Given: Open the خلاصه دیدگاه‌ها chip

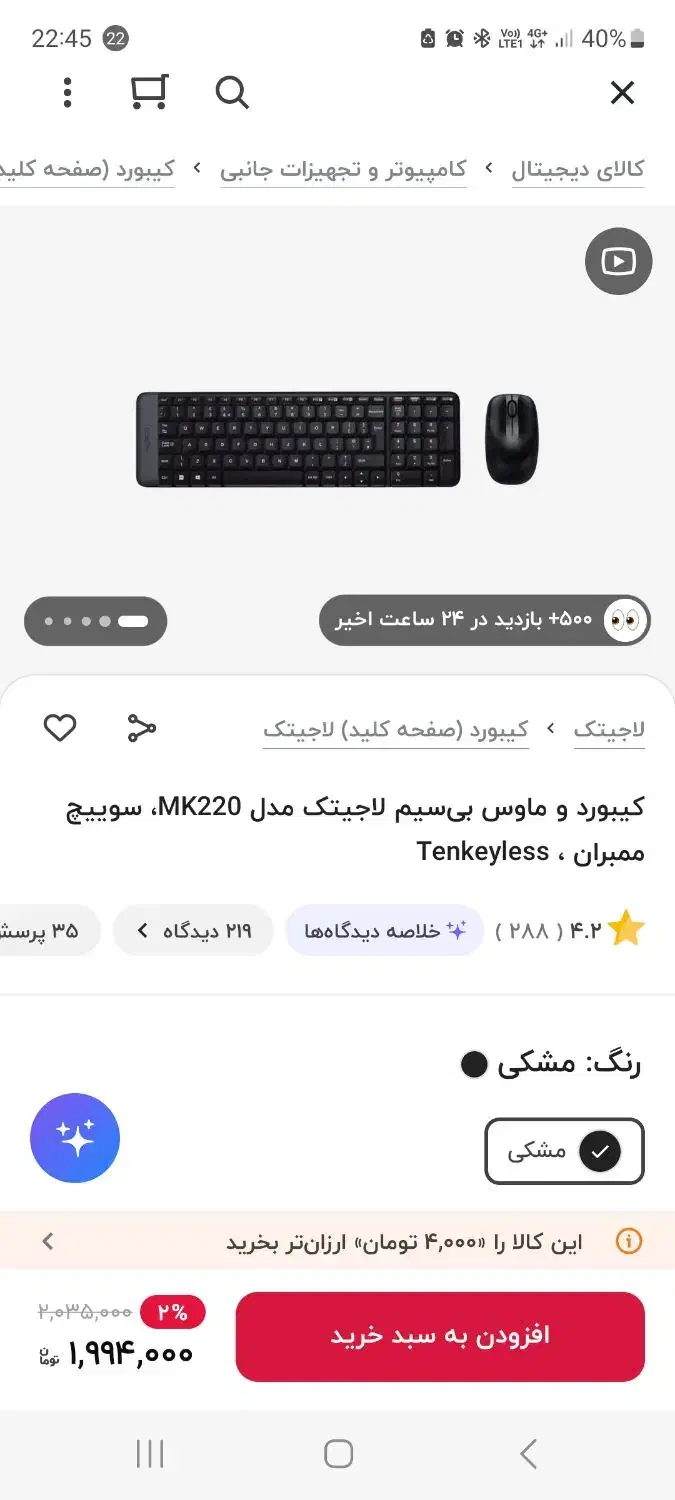Looking at the screenshot, I should point(385,931).
